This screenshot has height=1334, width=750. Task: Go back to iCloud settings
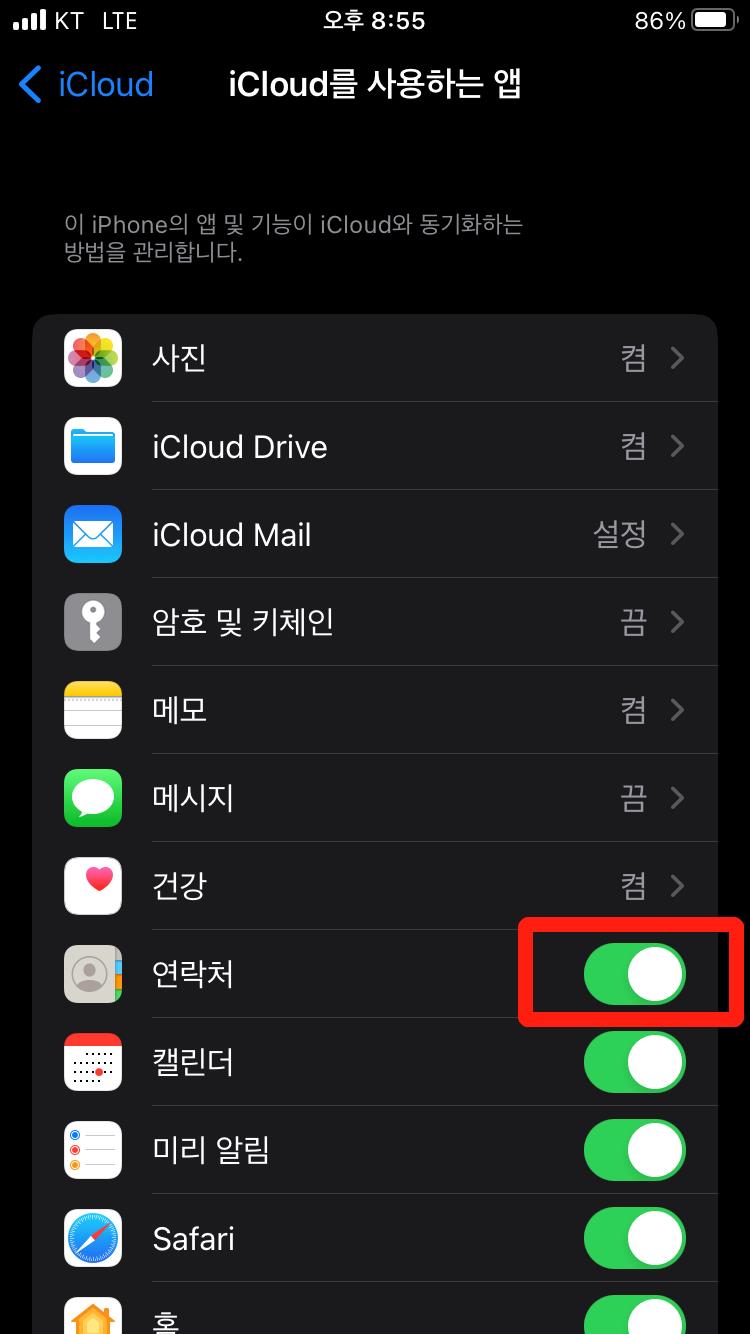pos(86,84)
